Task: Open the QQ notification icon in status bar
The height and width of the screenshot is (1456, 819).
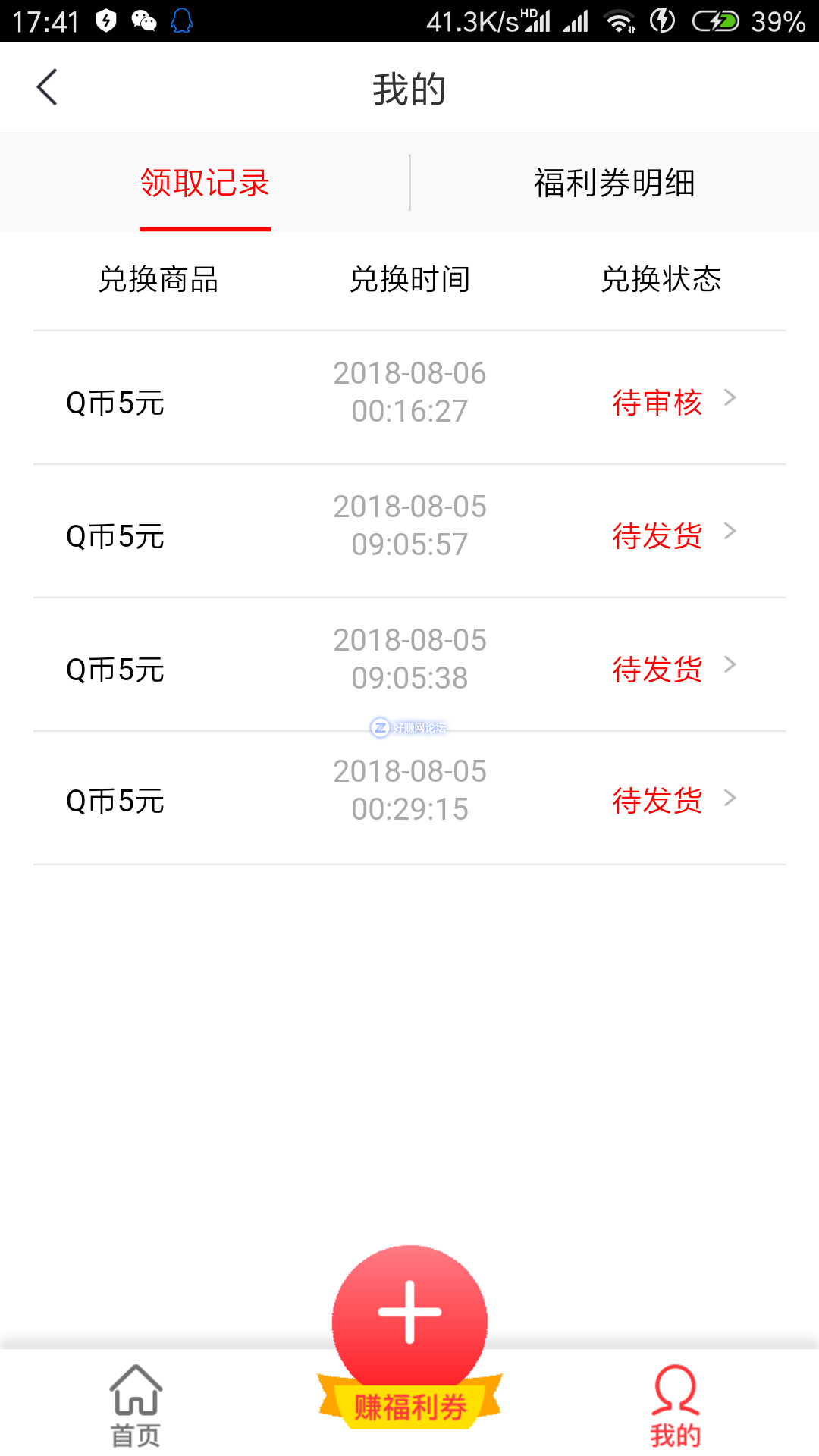Action: [182, 21]
